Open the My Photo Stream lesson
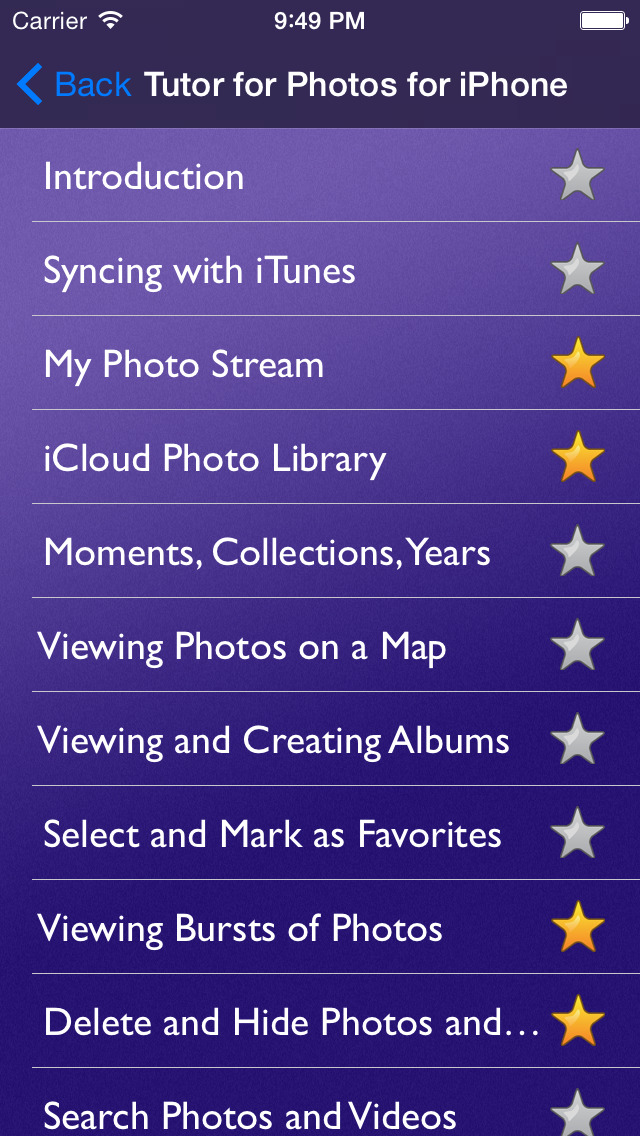640x1136 pixels. click(x=320, y=363)
